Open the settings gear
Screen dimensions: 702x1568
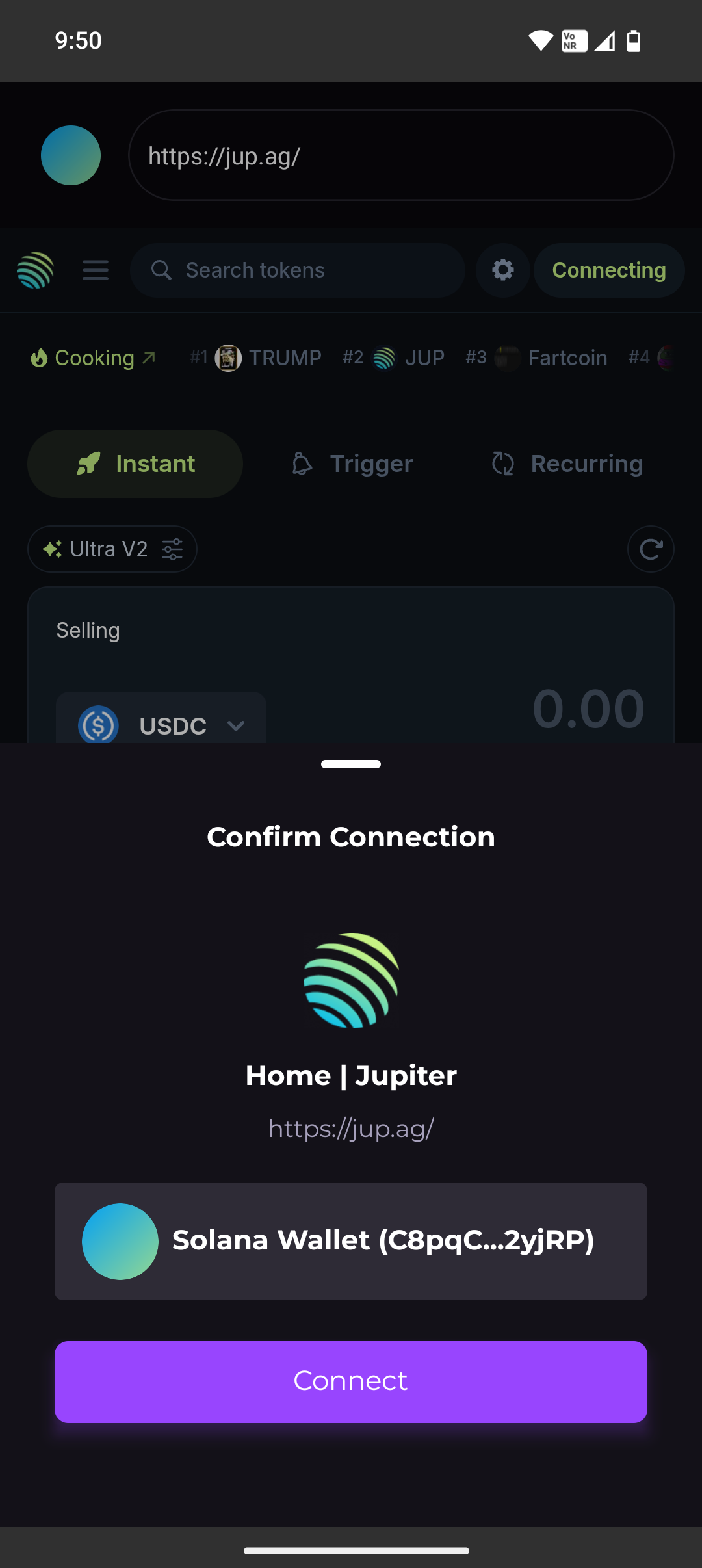(502, 270)
